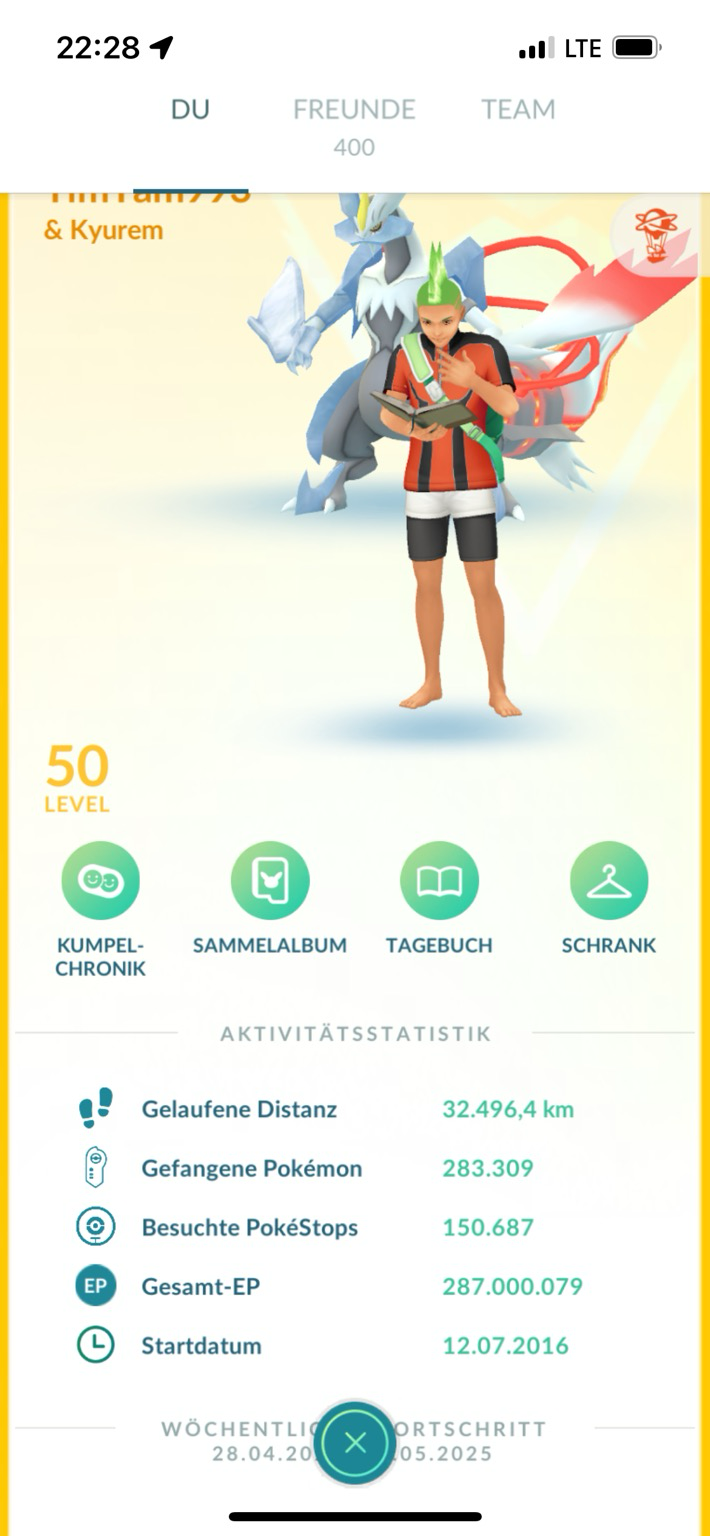Select the Du tab
This screenshot has width=710, height=1536.
(190, 110)
